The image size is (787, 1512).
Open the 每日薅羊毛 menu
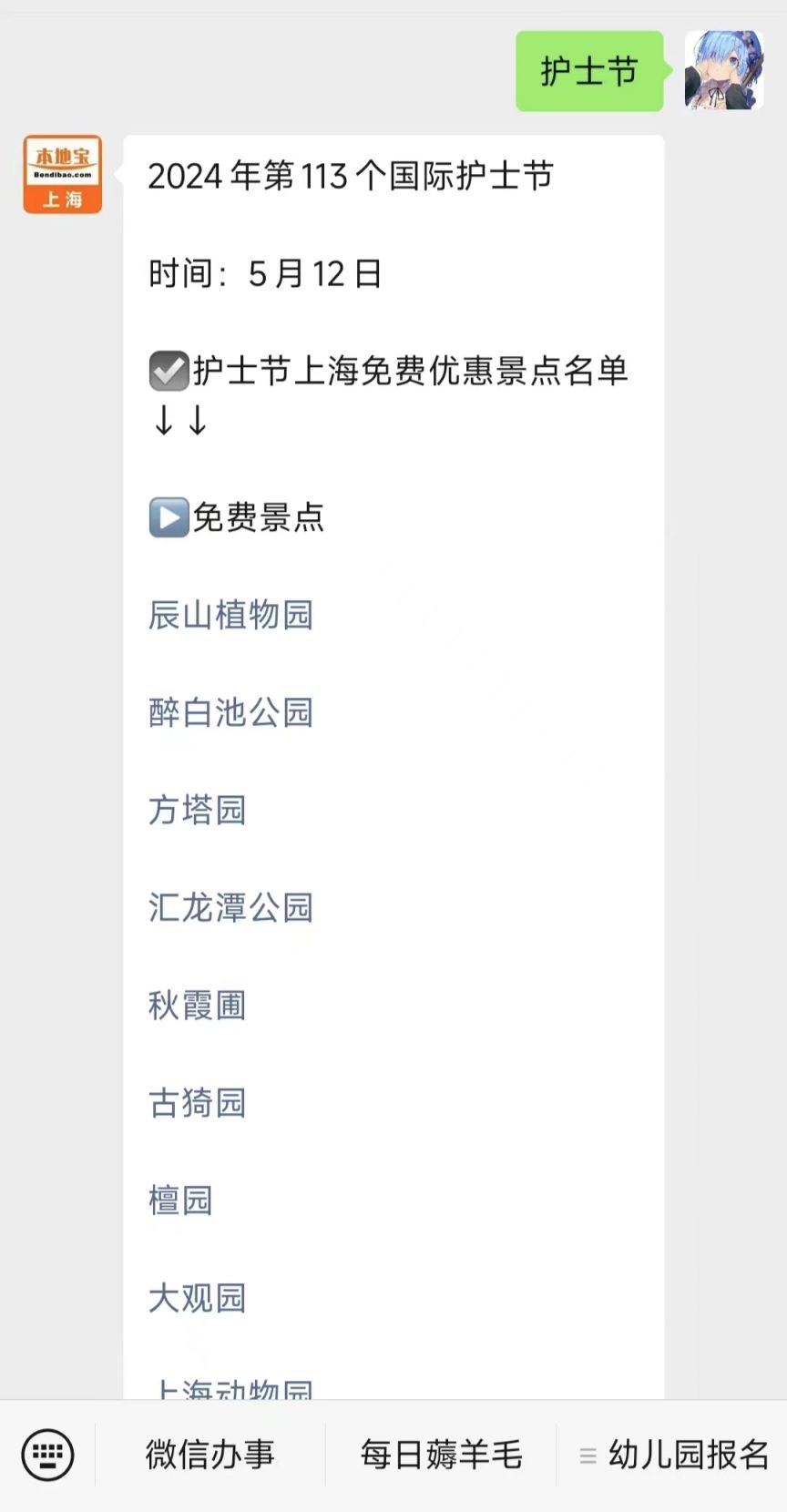click(441, 1455)
